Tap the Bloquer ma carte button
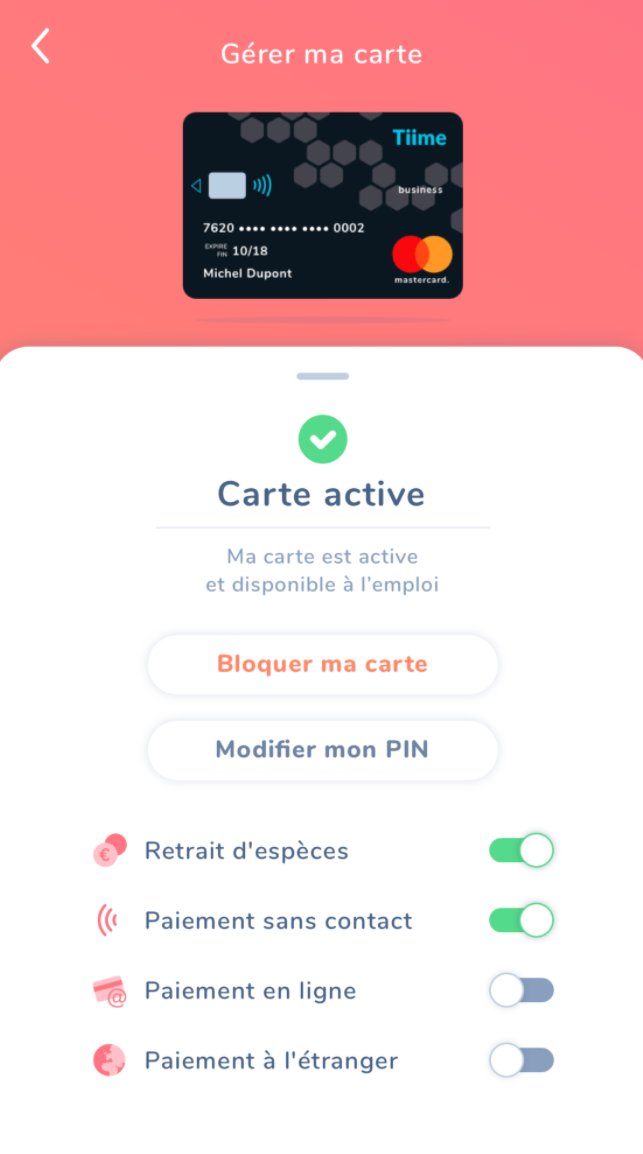The height and width of the screenshot is (1154, 643). pyautogui.click(x=322, y=664)
